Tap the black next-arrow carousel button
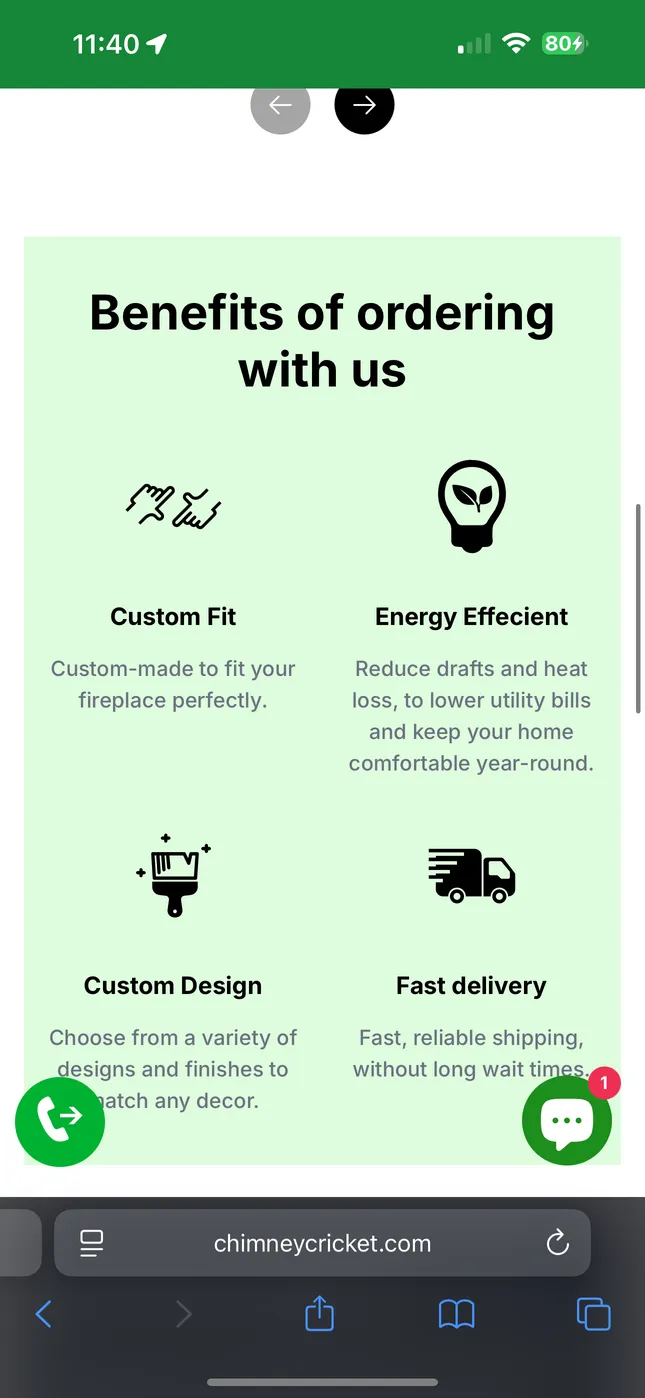645x1398 pixels. 364,105
